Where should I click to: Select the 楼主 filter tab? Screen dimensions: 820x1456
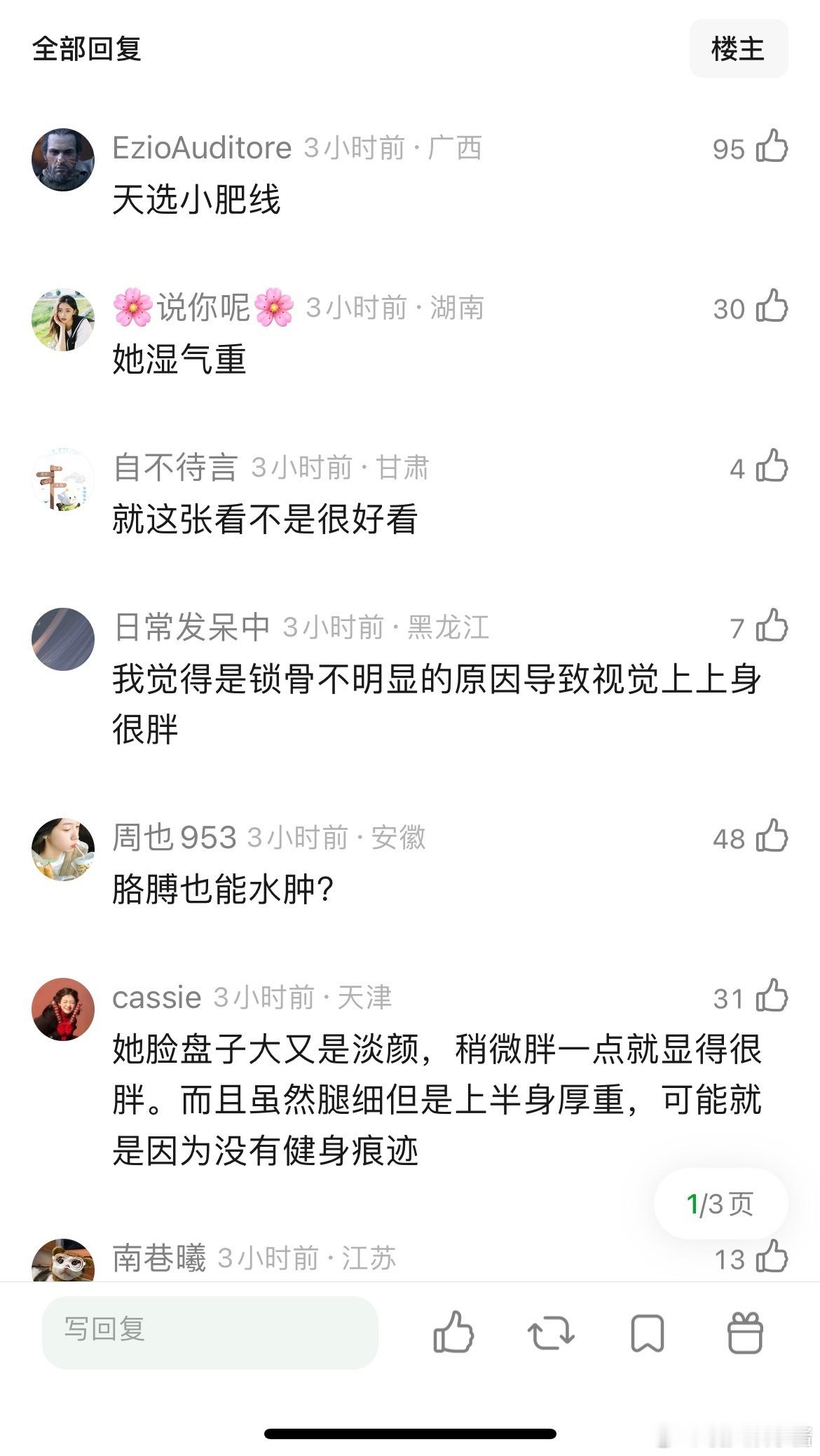(x=739, y=49)
